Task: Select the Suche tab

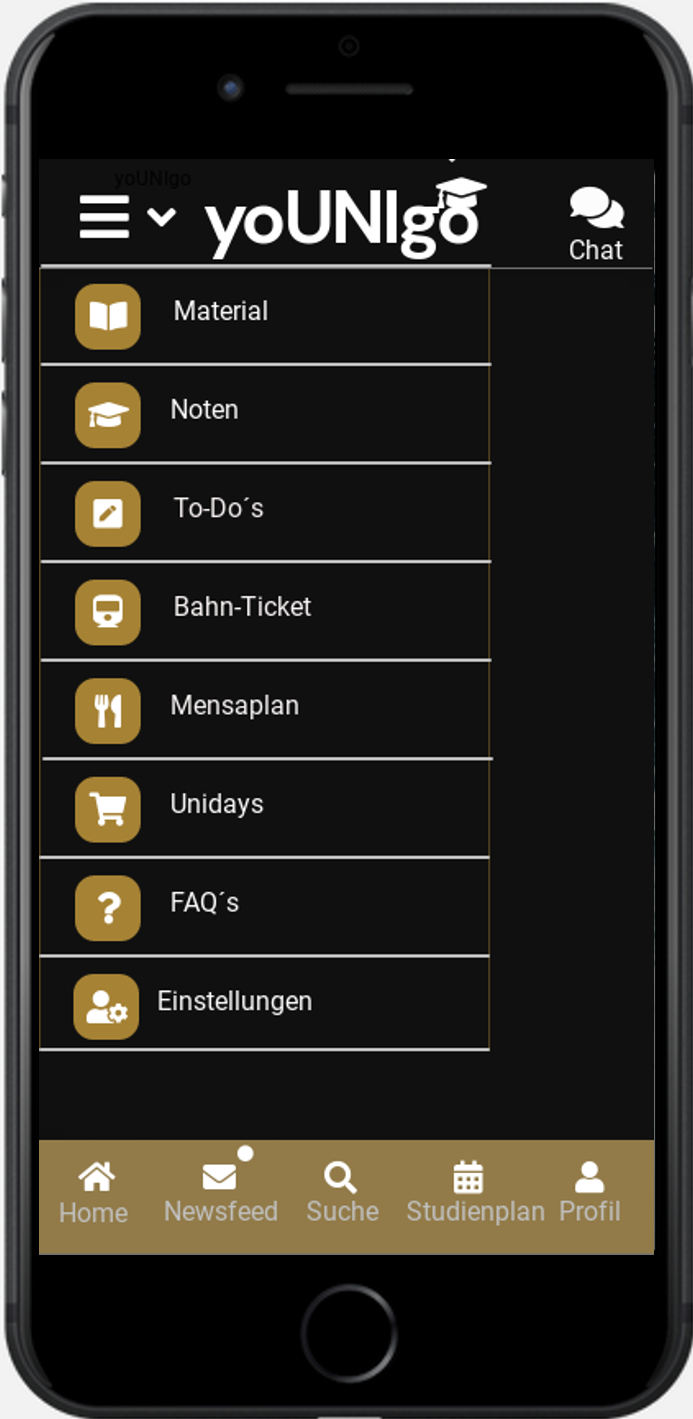Action: (342, 1194)
